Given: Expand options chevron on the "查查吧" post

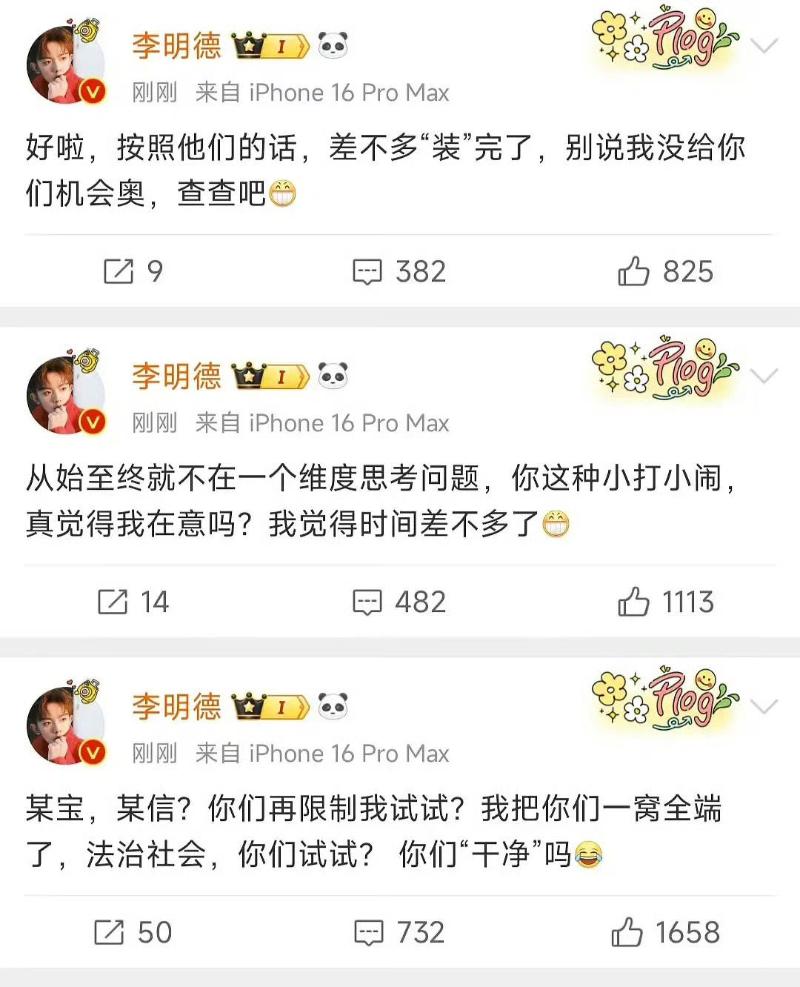Looking at the screenshot, I should [x=764, y=46].
